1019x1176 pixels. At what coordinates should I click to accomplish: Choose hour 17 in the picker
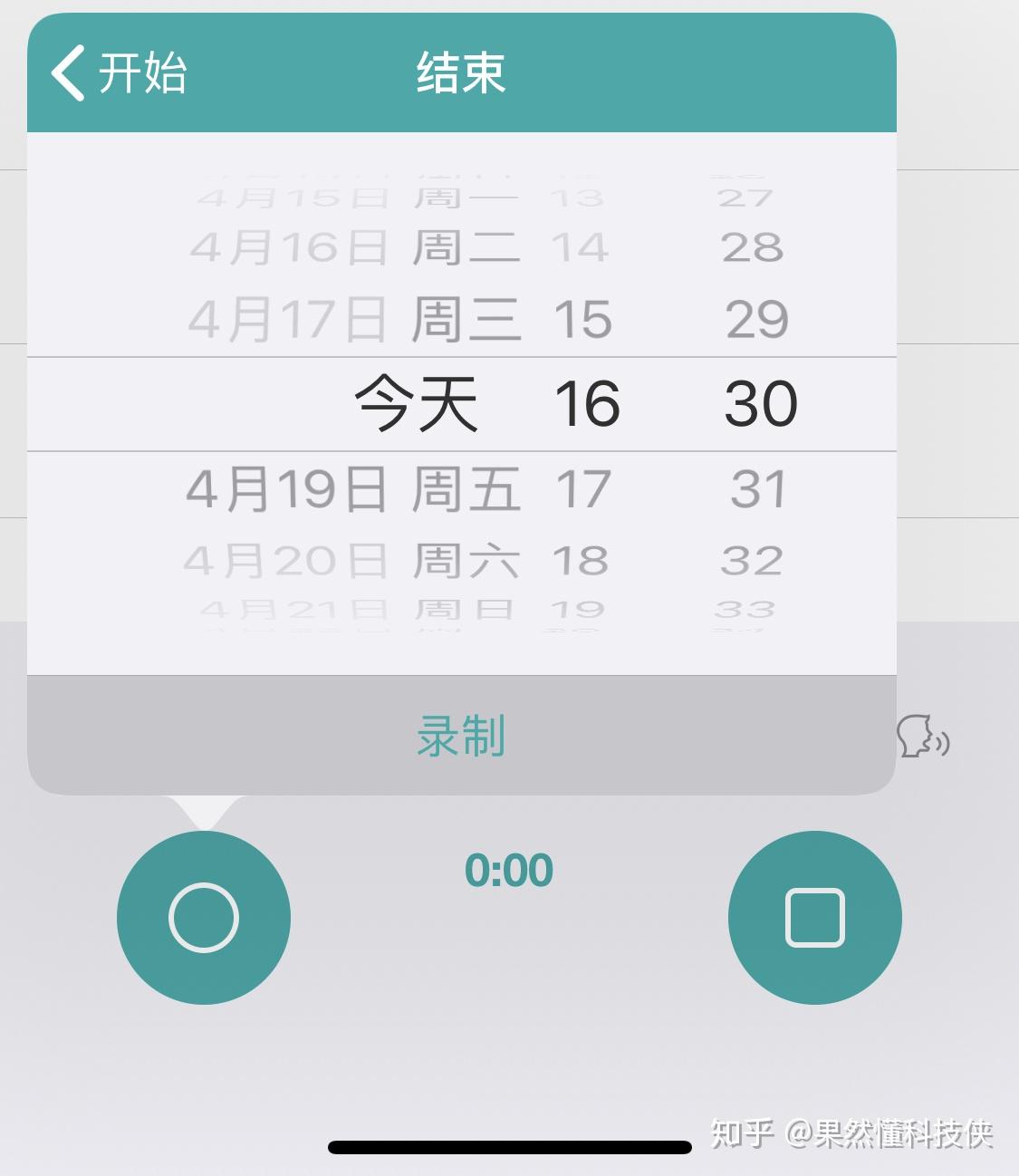tap(582, 489)
